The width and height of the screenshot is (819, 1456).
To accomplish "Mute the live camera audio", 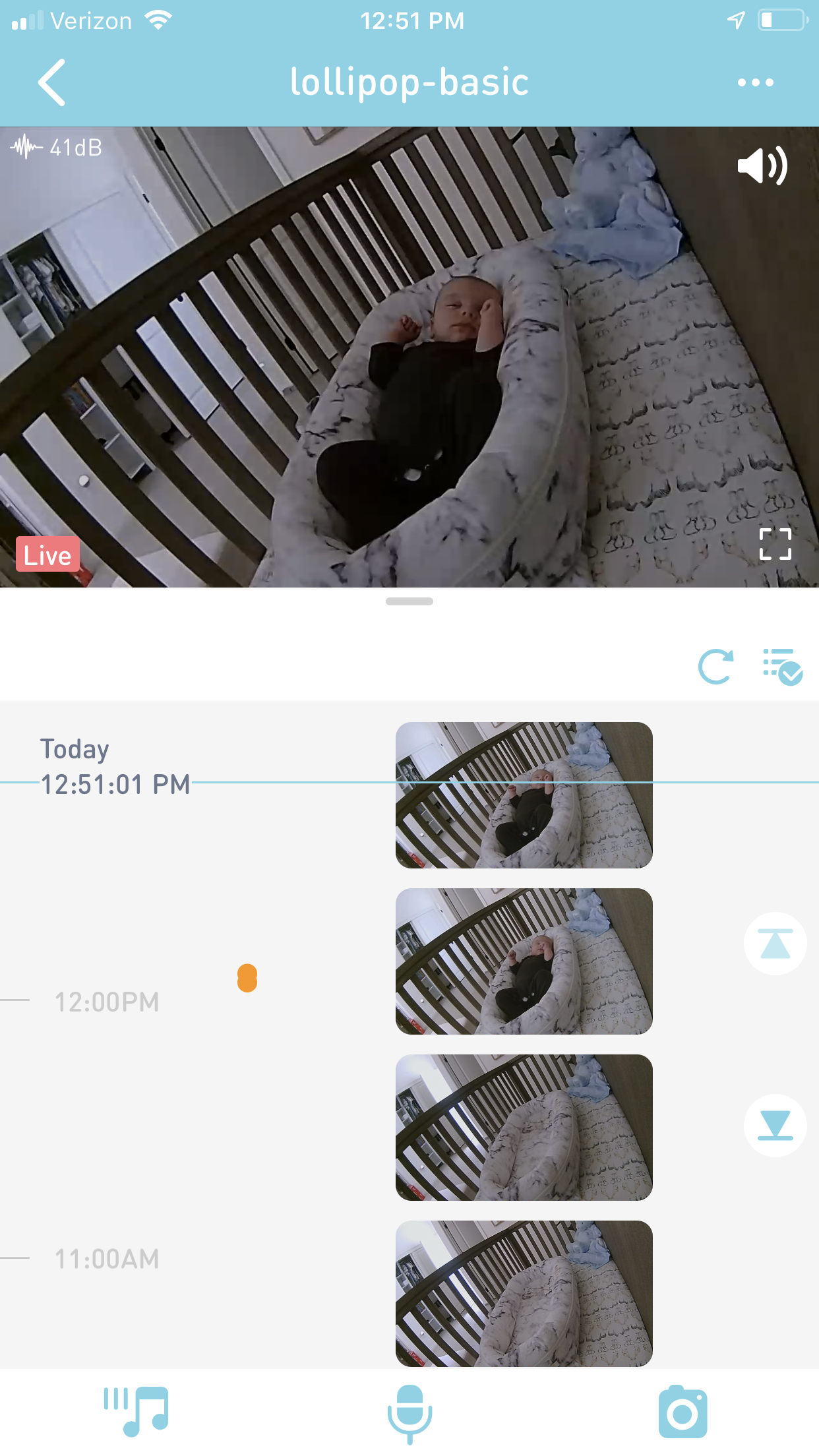I will [762, 166].
